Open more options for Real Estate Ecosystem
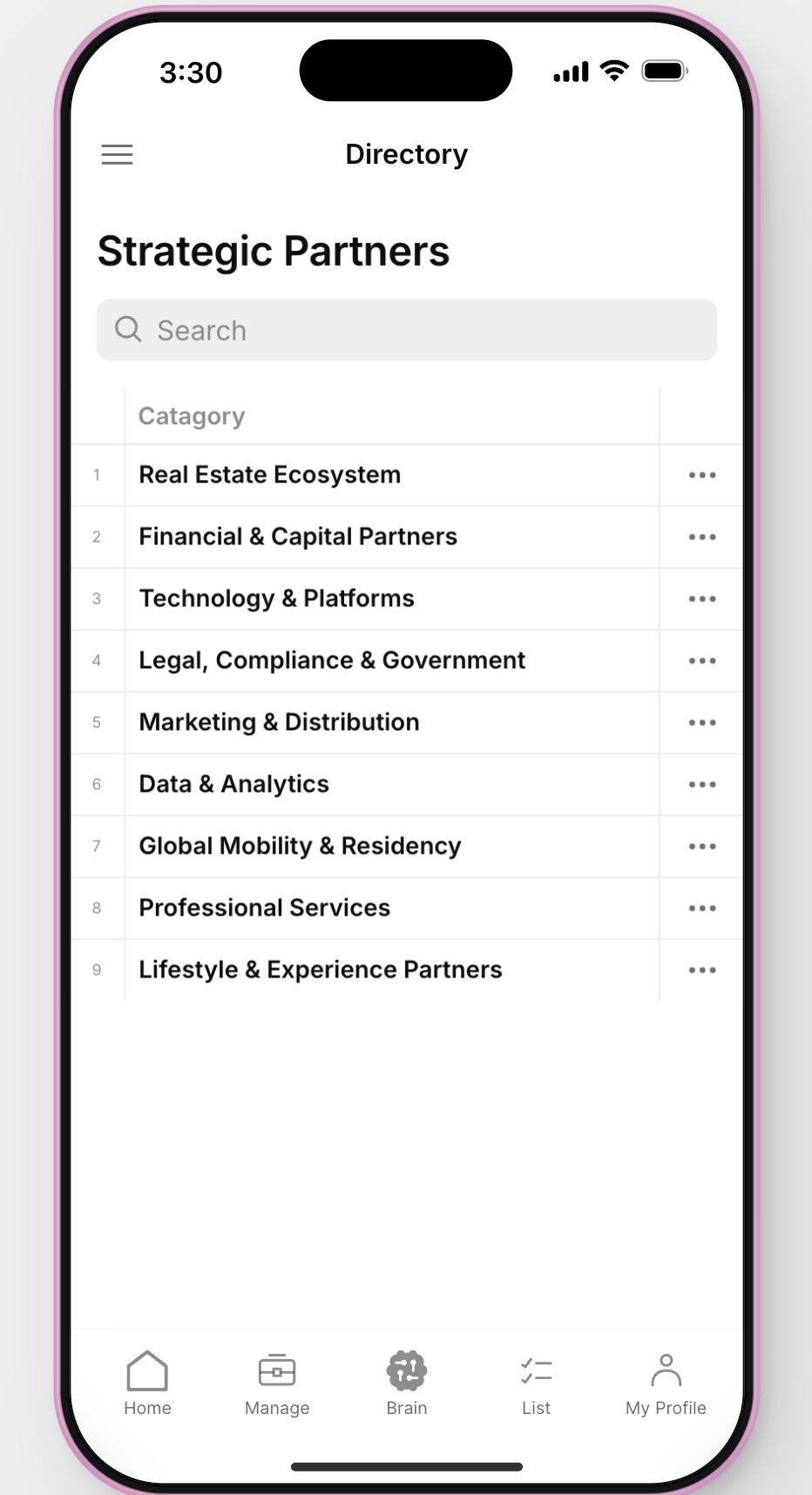Image resolution: width=812 pixels, height=1495 pixels. [x=701, y=476]
